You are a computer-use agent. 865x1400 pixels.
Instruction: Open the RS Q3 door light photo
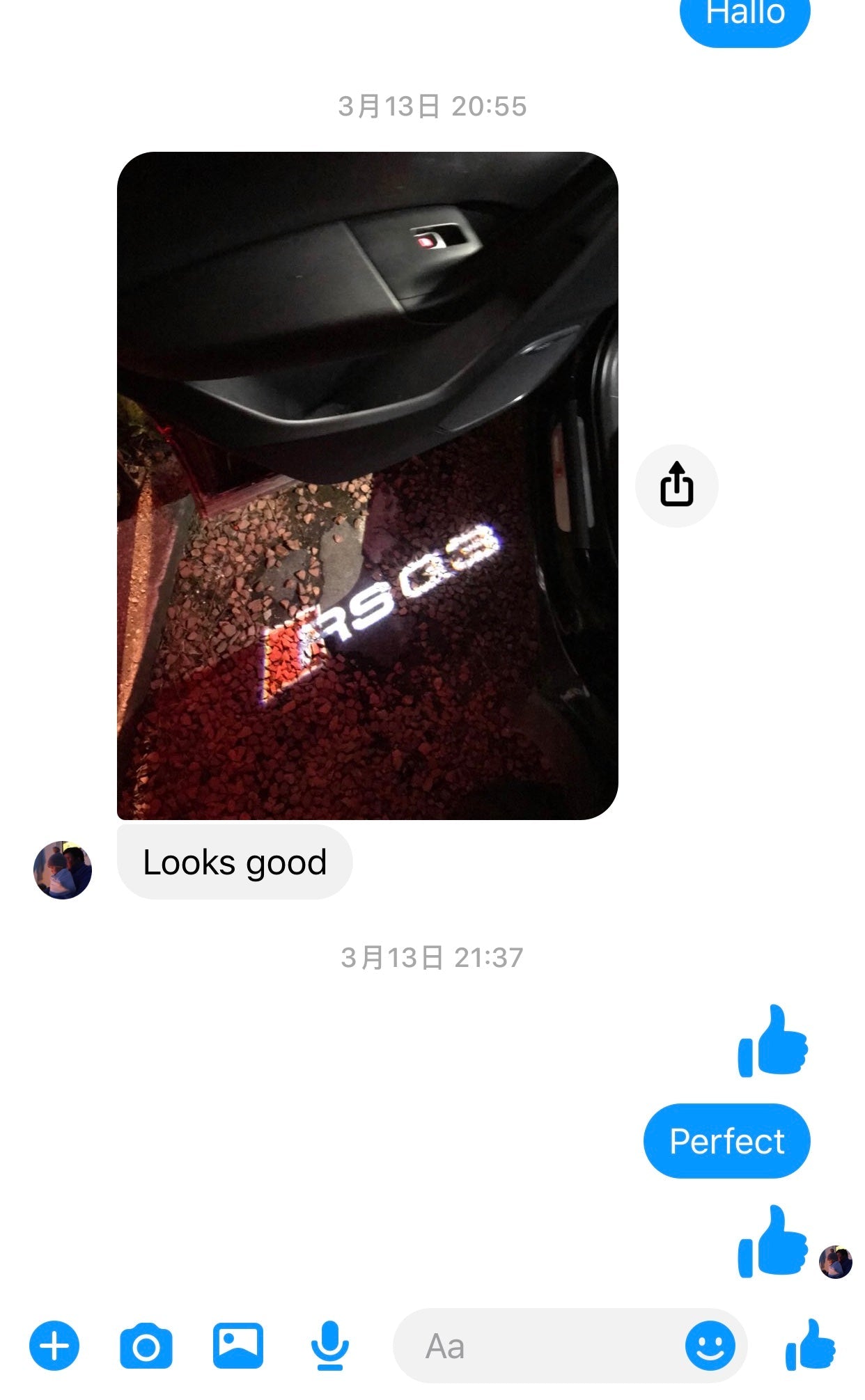coord(367,485)
